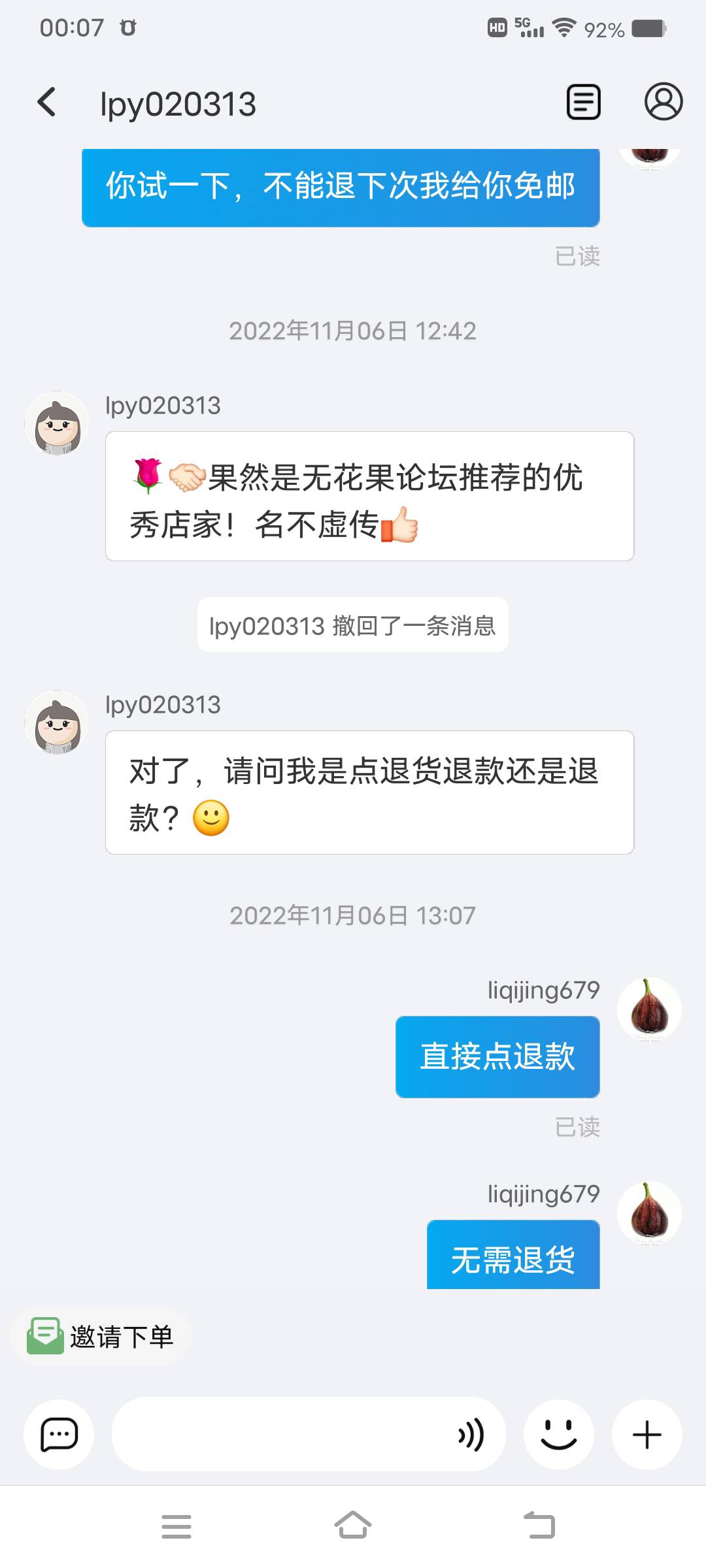Switch to voice input in message box

click(x=471, y=1435)
